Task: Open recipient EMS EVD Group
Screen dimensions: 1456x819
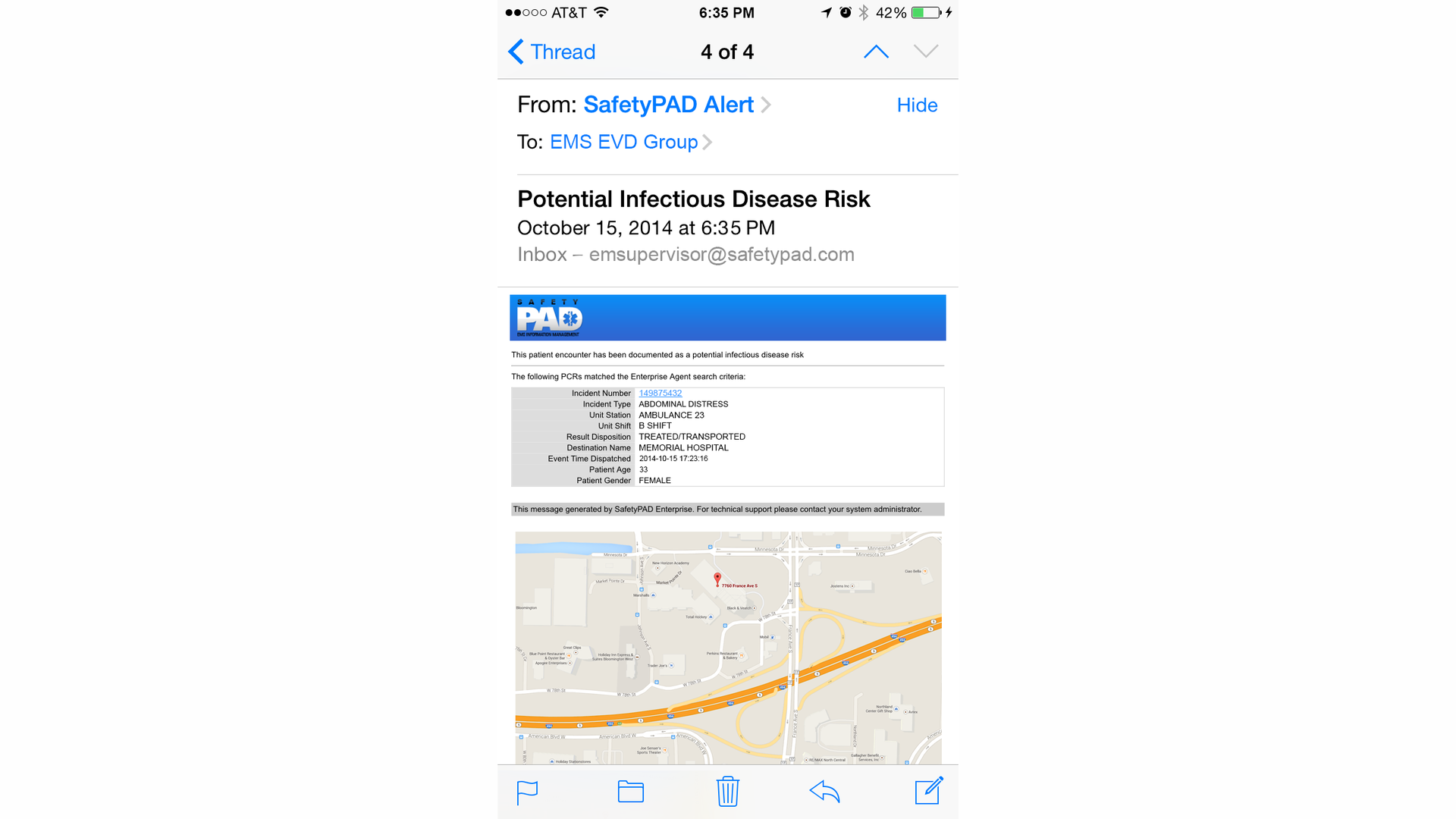Action: pyautogui.click(x=623, y=142)
